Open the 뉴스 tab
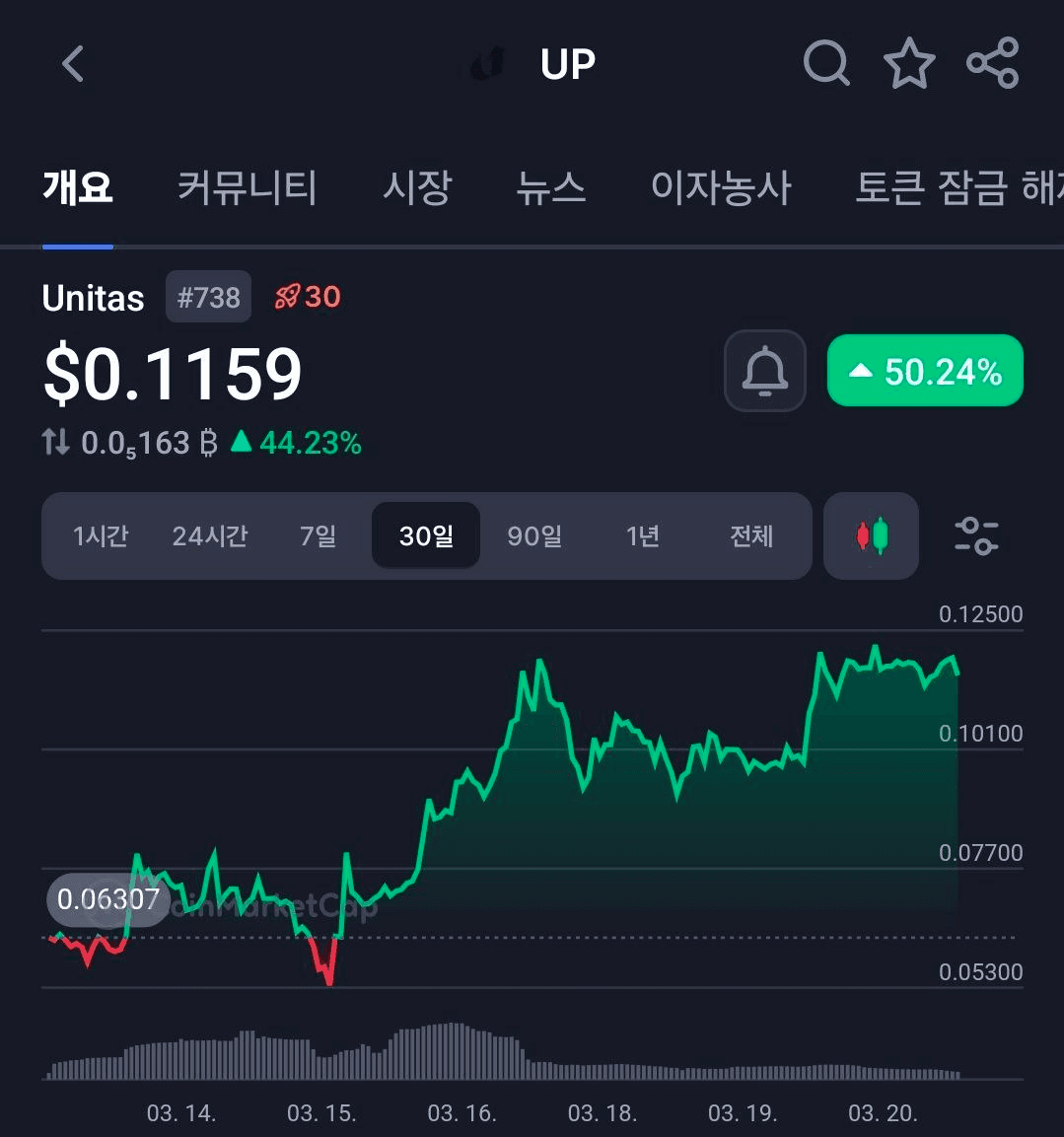This screenshot has width=1064, height=1137. [551, 186]
